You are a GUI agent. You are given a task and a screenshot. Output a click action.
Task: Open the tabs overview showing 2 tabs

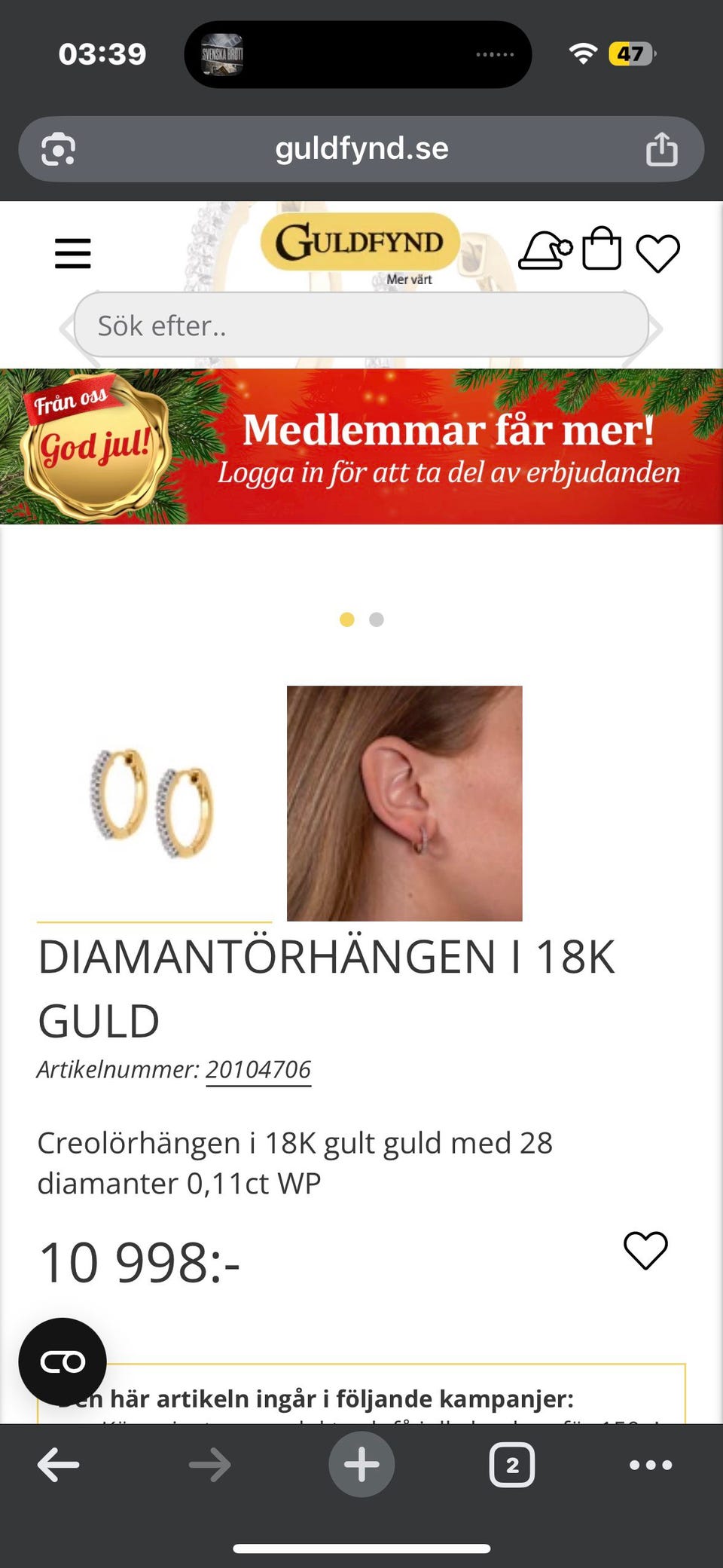pos(511,1464)
